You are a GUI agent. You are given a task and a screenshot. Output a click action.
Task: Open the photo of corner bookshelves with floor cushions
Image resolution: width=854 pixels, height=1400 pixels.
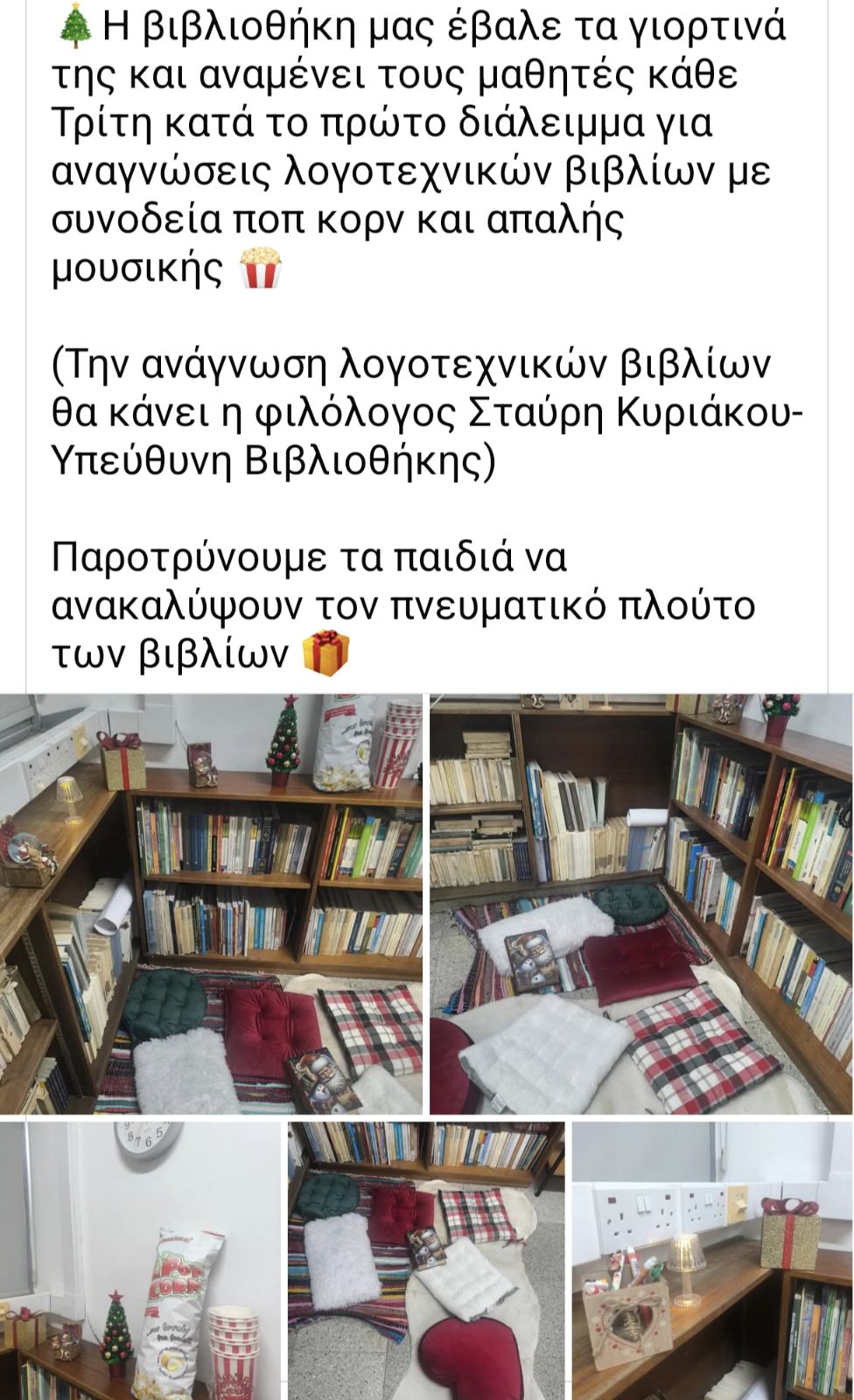pyautogui.click(x=640, y=903)
